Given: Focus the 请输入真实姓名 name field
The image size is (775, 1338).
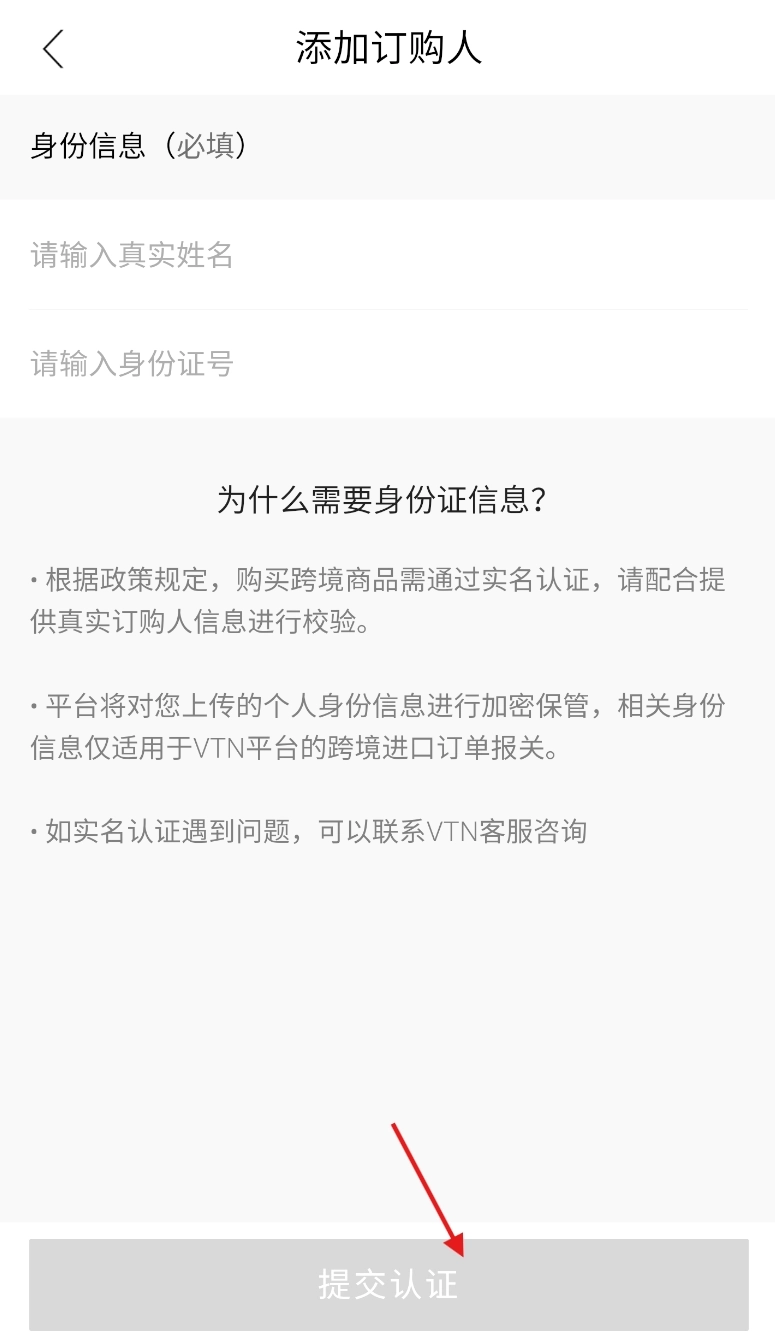Looking at the screenshot, I should click(x=388, y=256).
